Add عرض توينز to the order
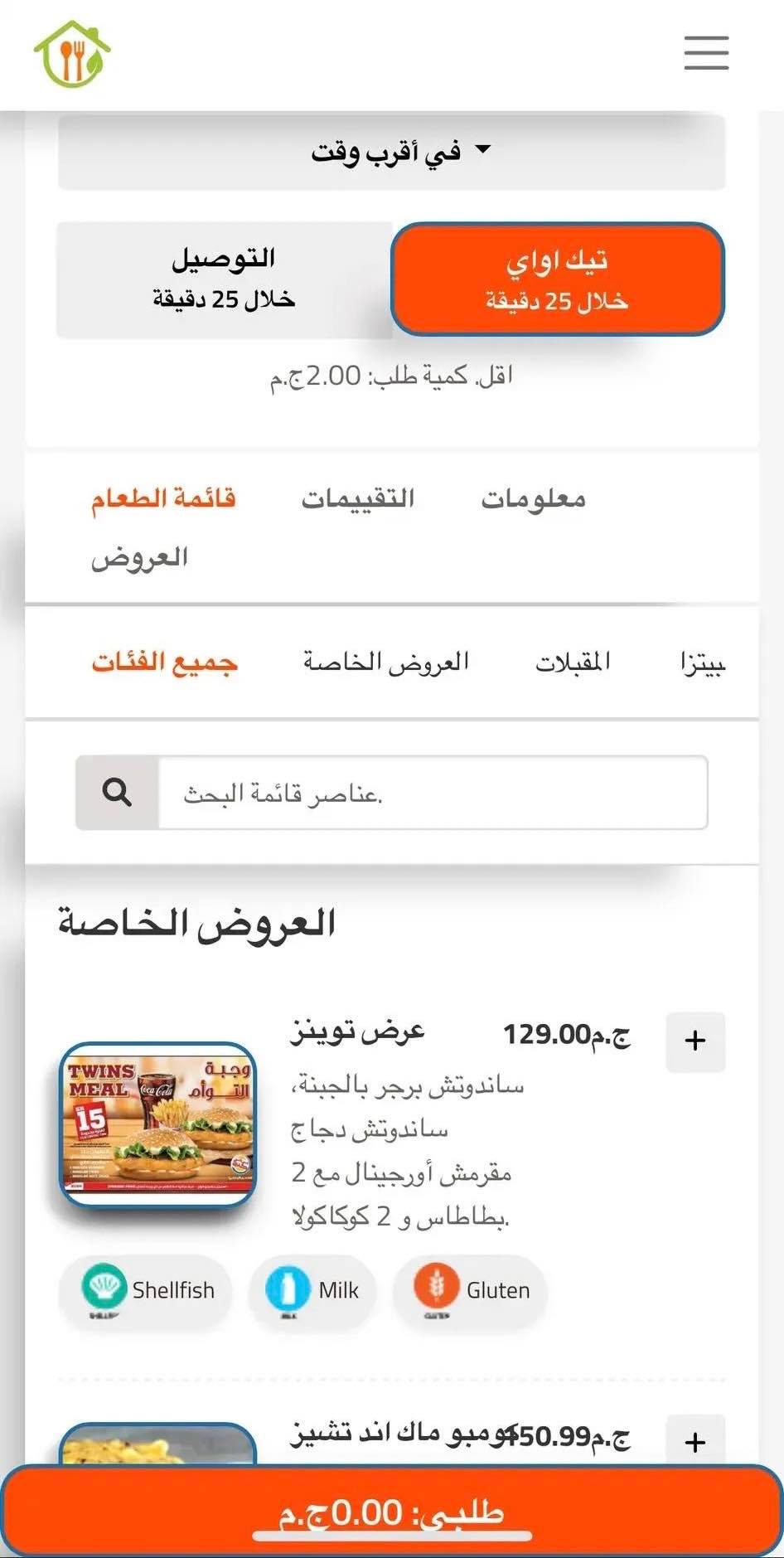784x1558 pixels. pyautogui.click(x=695, y=1041)
